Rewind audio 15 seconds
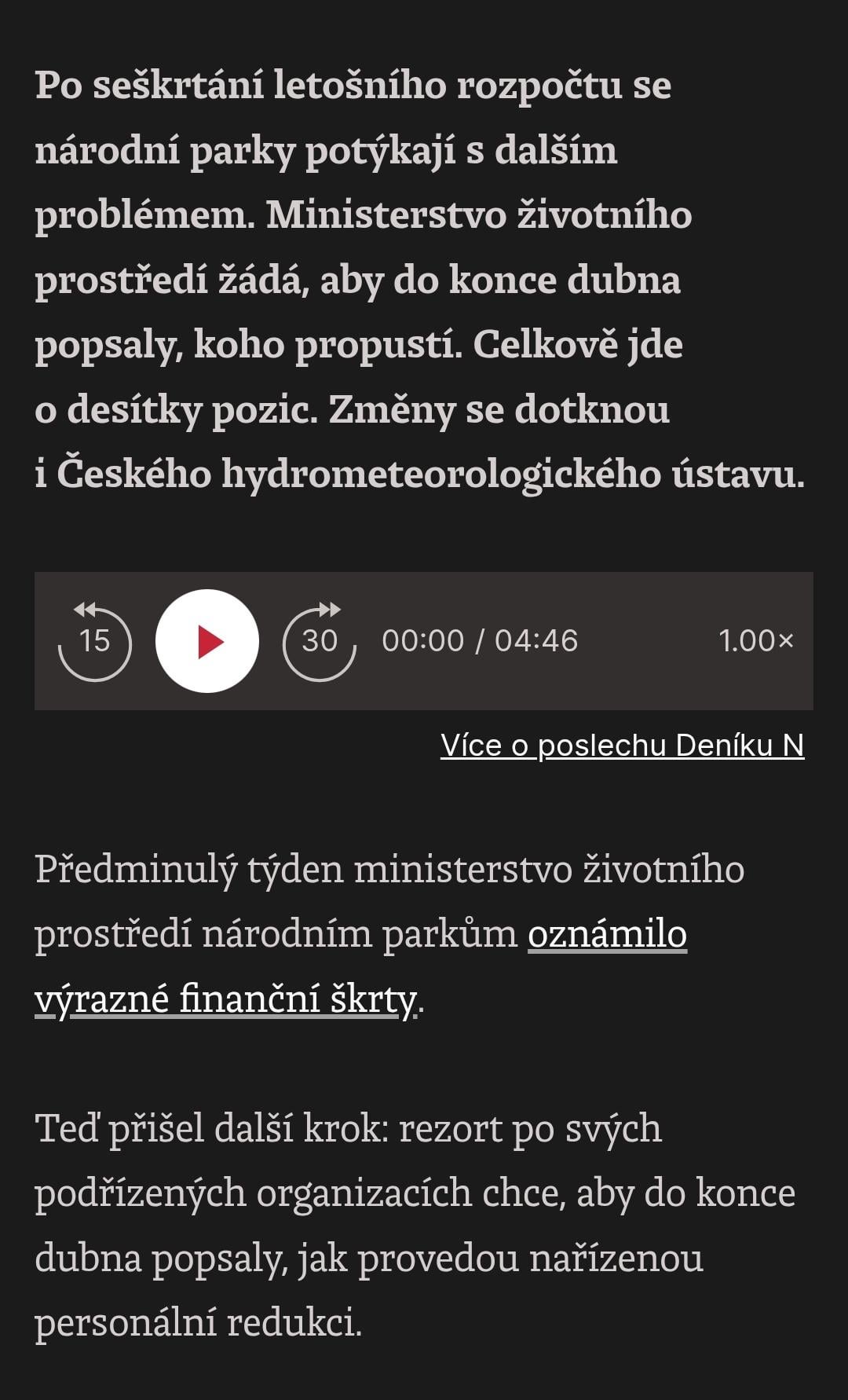The image size is (848, 1400). (95, 641)
